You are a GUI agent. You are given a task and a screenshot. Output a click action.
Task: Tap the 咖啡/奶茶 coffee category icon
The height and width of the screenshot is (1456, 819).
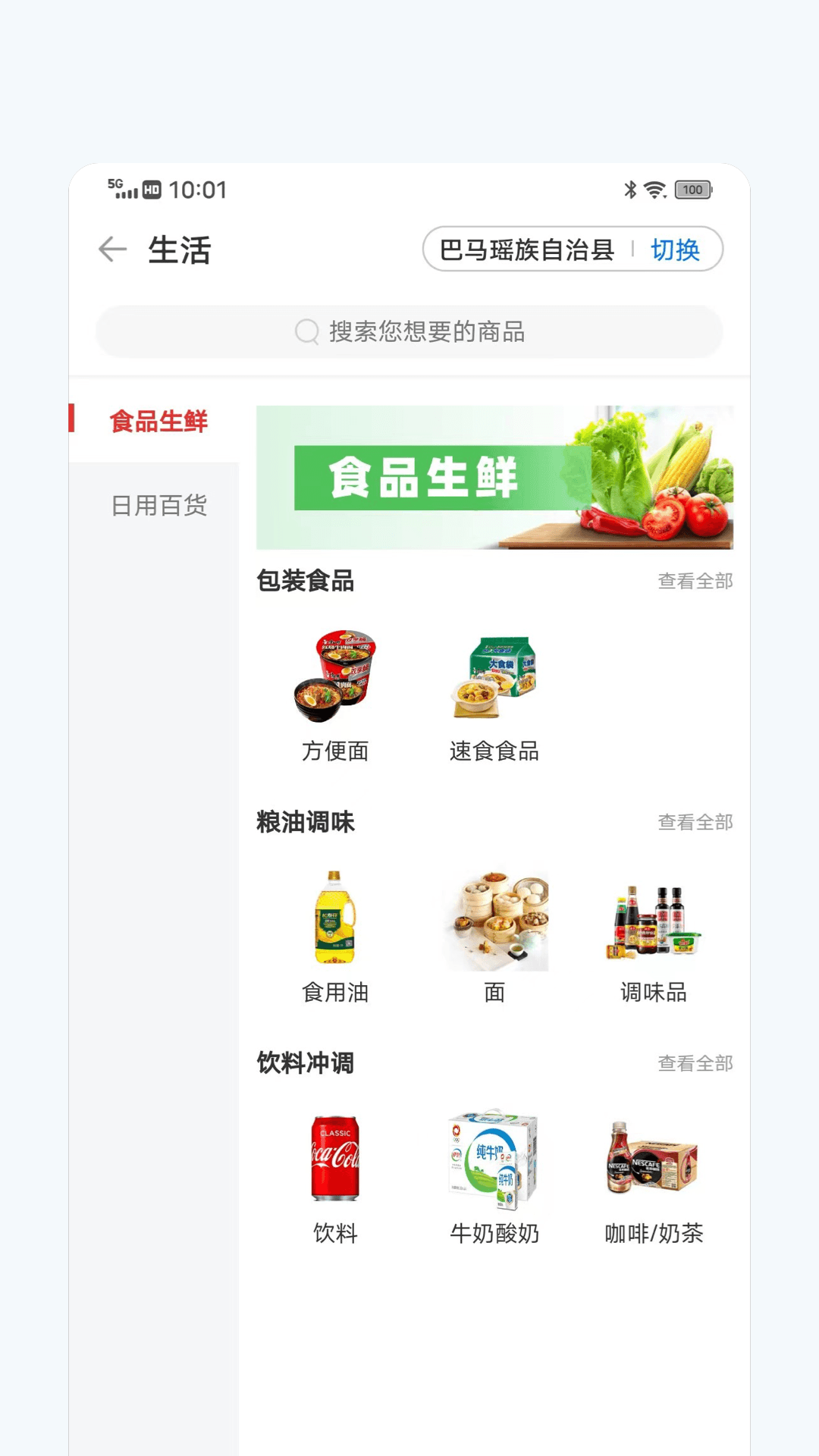tap(653, 1160)
